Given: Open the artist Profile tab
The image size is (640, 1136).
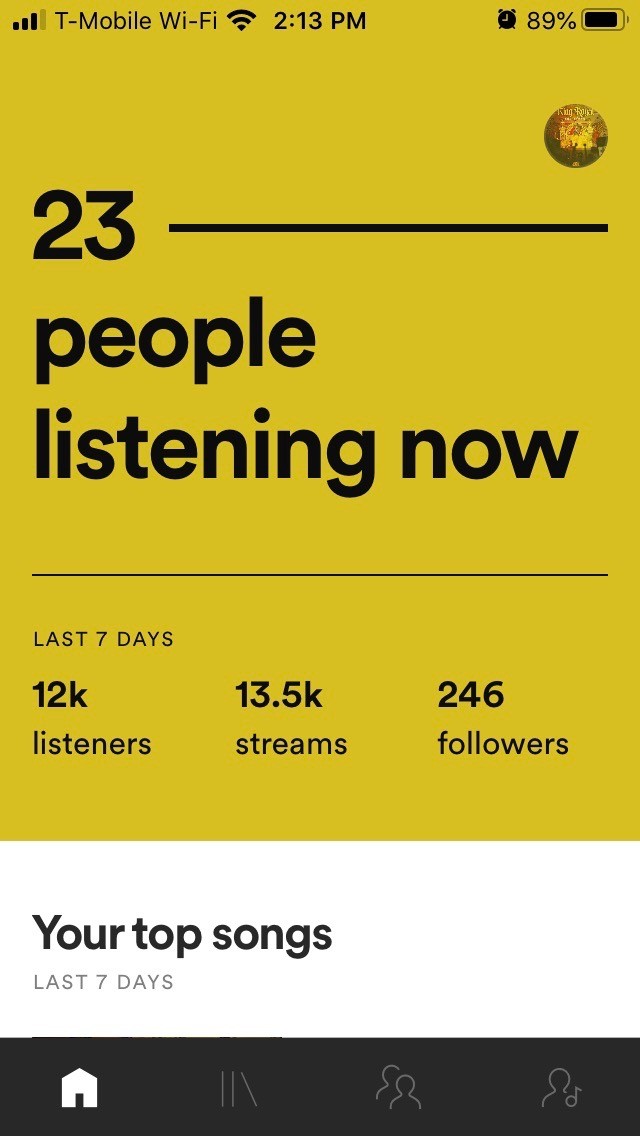Looking at the screenshot, I should (560, 1087).
